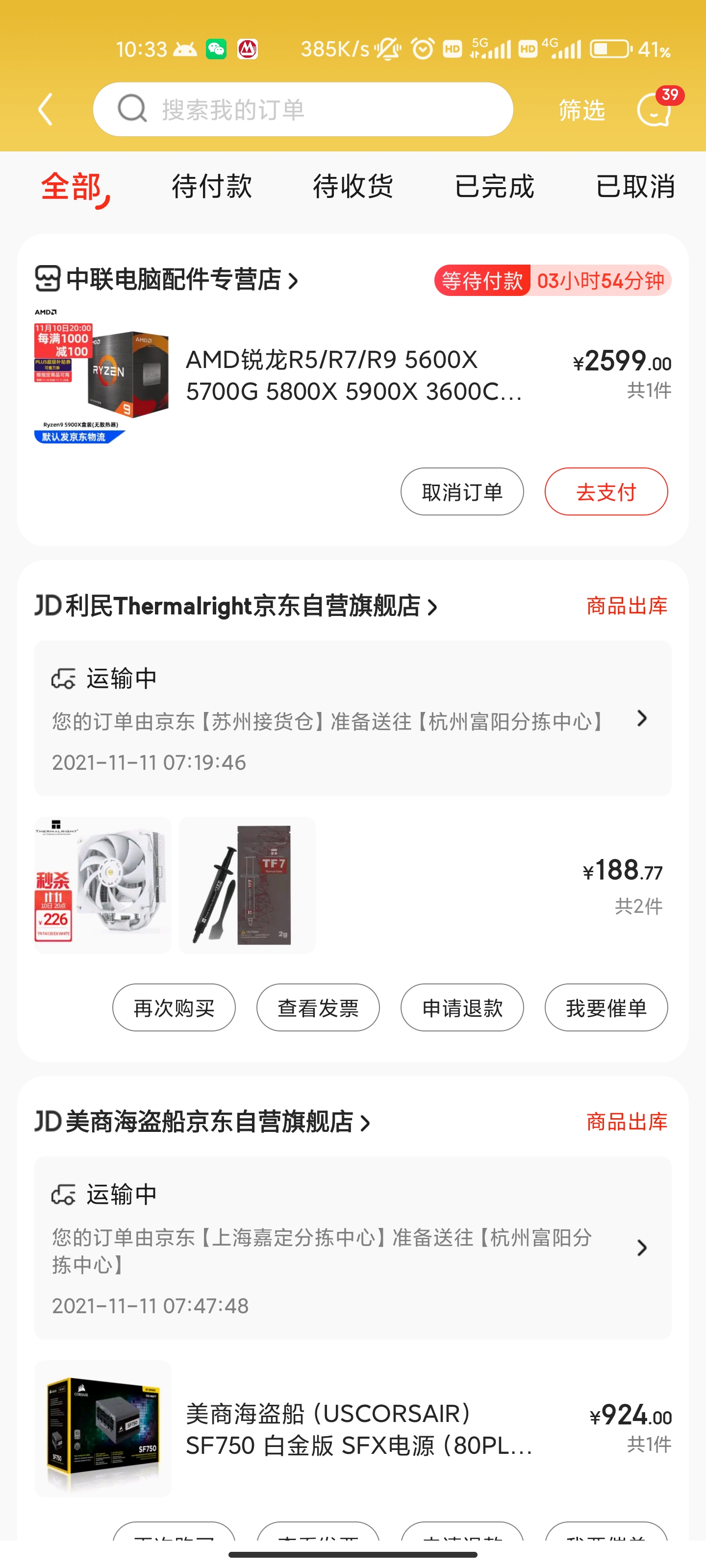
Task: Tap 申请退款 on the Thermalright order
Action: 462,1008
